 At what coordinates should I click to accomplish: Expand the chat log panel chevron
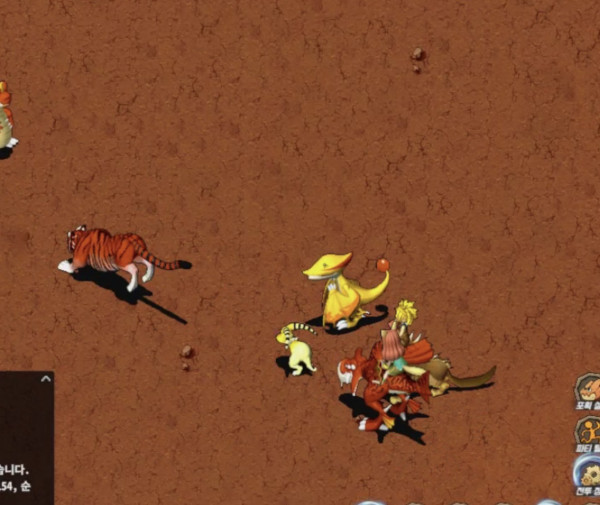[x=45, y=380]
